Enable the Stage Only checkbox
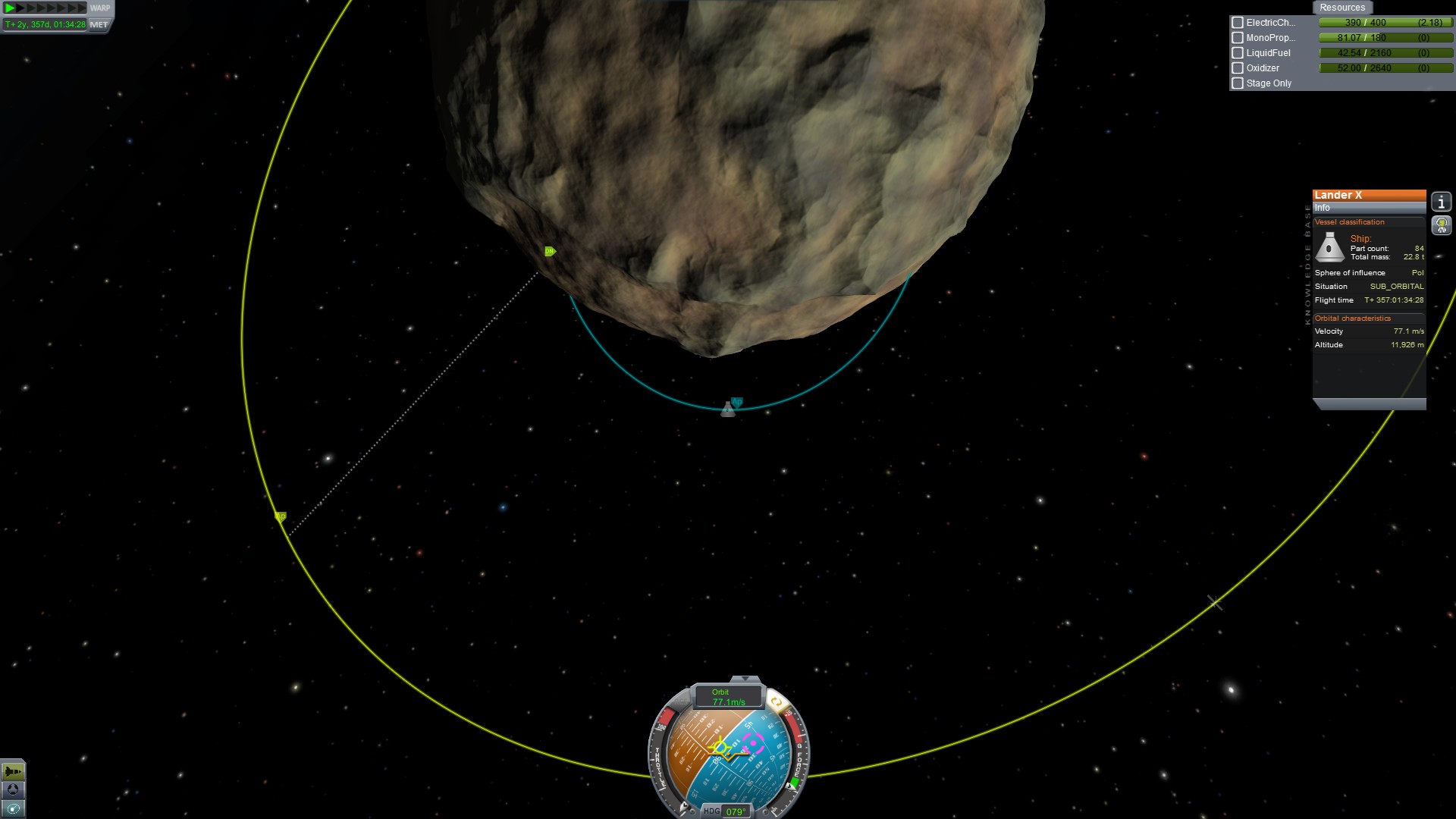 pyautogui.click(x=1238, y=83)
